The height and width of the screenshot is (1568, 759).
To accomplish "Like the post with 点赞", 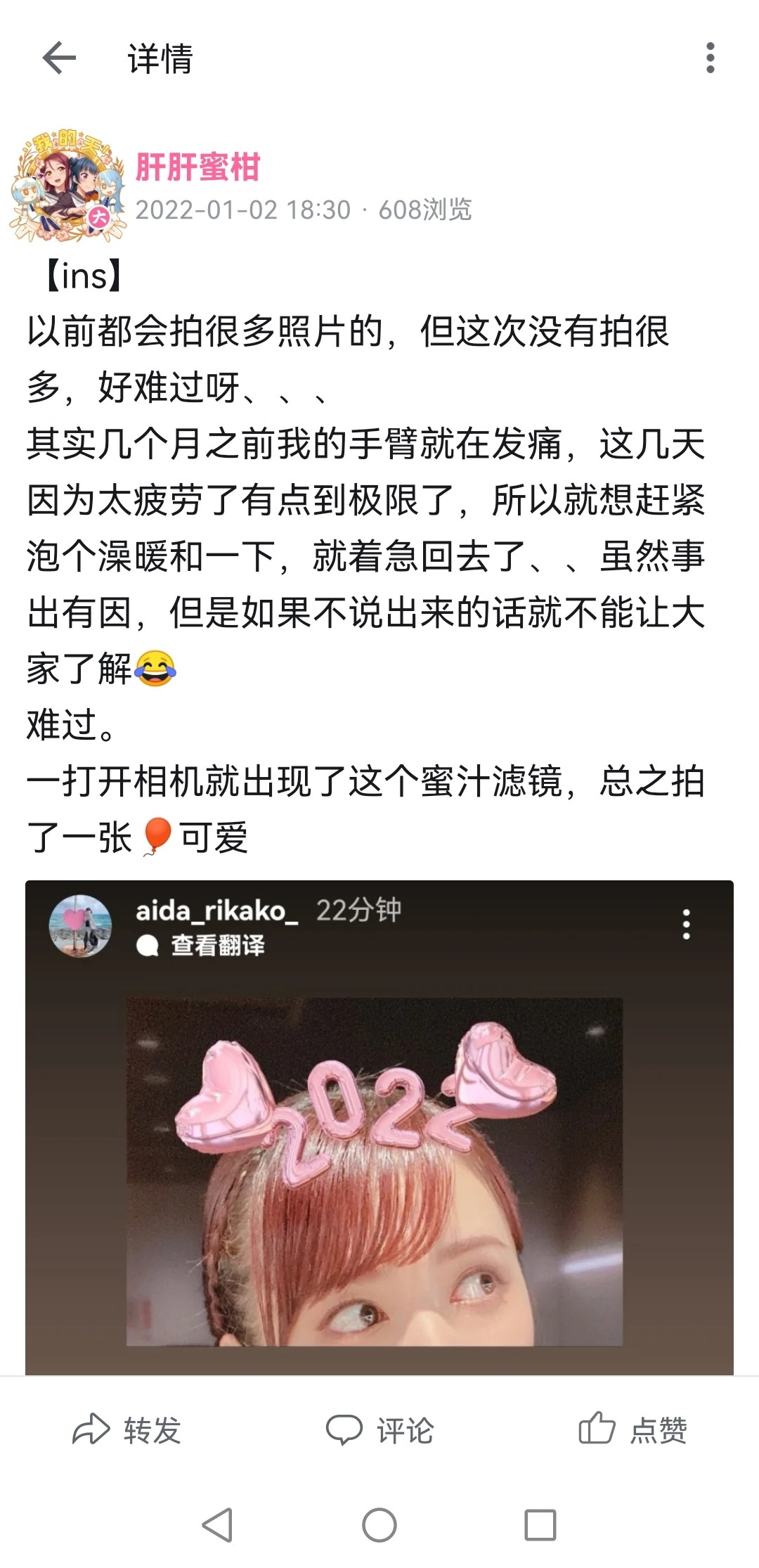I will (632, 1429).
